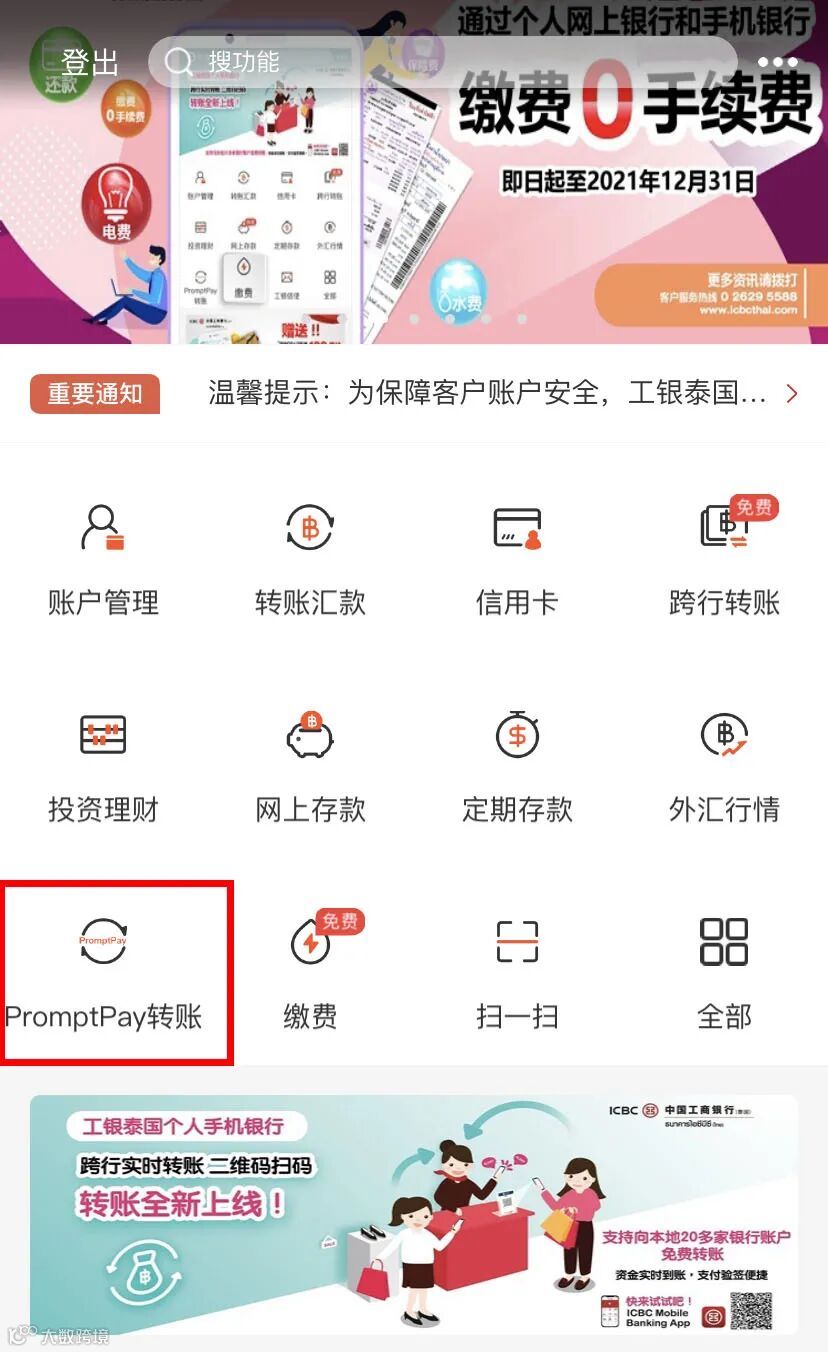Expand the important notice via right chevron
This screenshot has width=828, height=1352.
pyautogui.click(x=791, y=394)
